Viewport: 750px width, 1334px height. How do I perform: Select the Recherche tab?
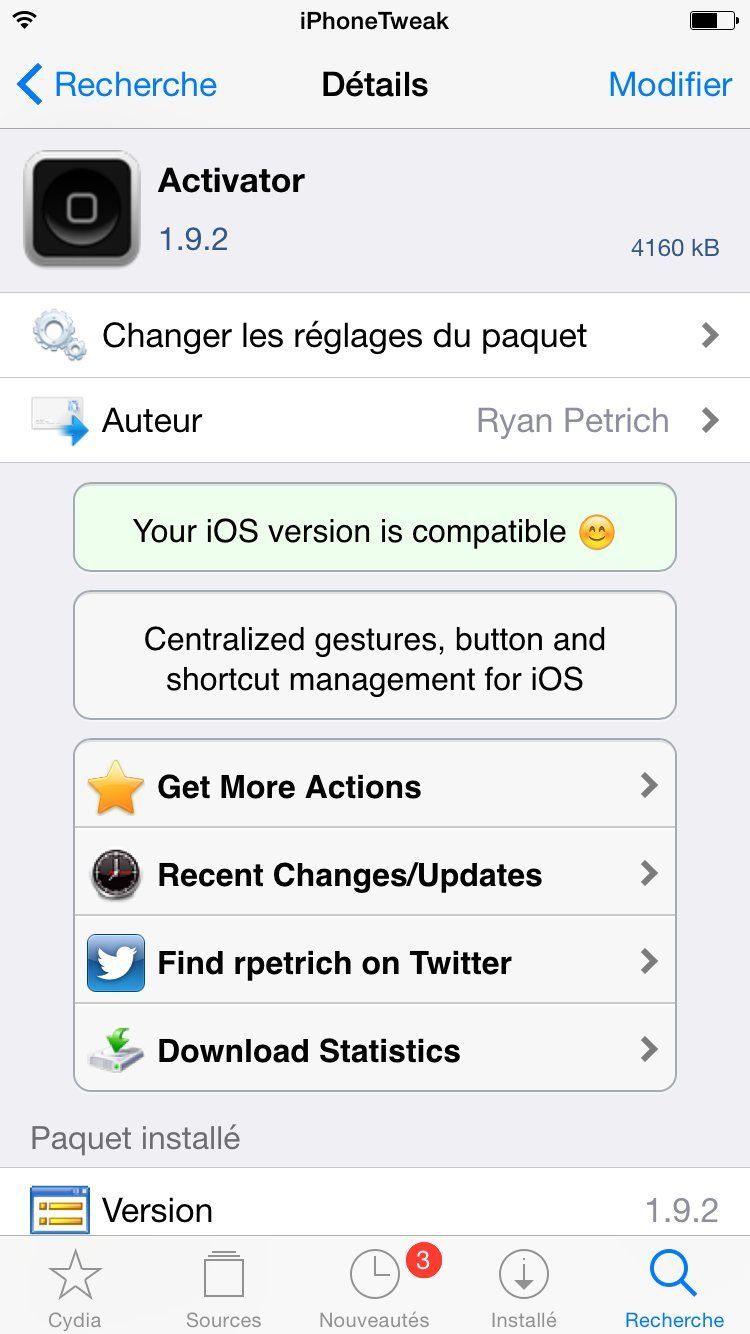[674, 1288]
